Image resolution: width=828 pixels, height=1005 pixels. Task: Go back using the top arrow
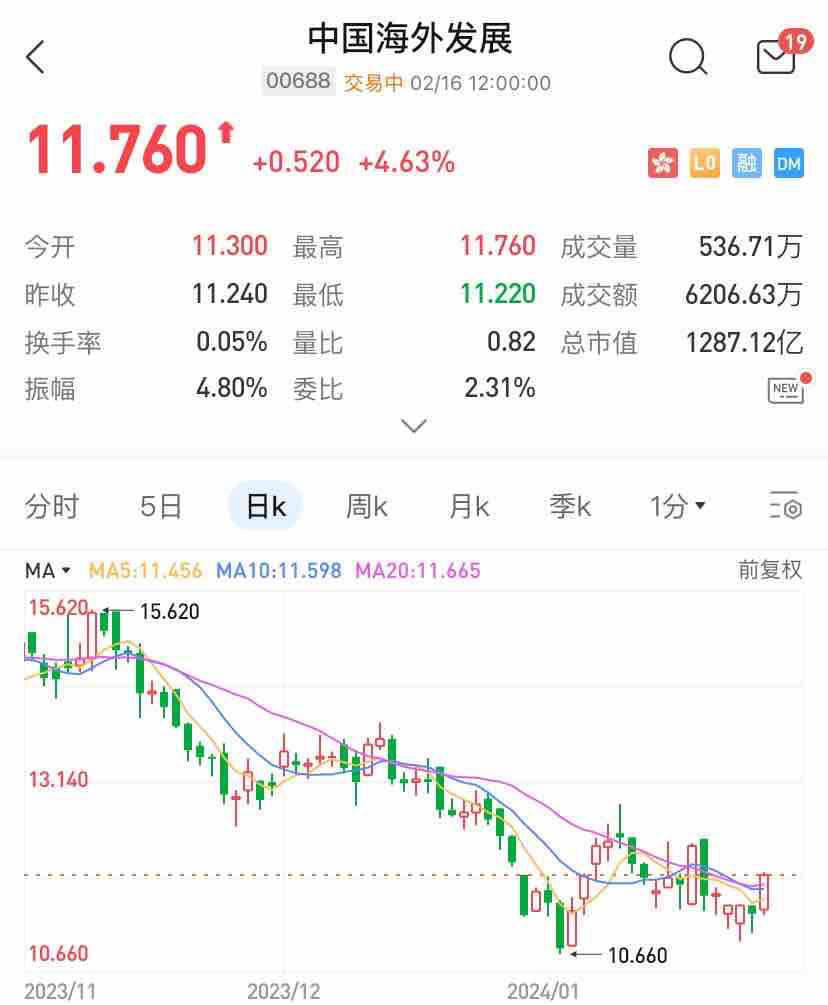click(36, 57)
